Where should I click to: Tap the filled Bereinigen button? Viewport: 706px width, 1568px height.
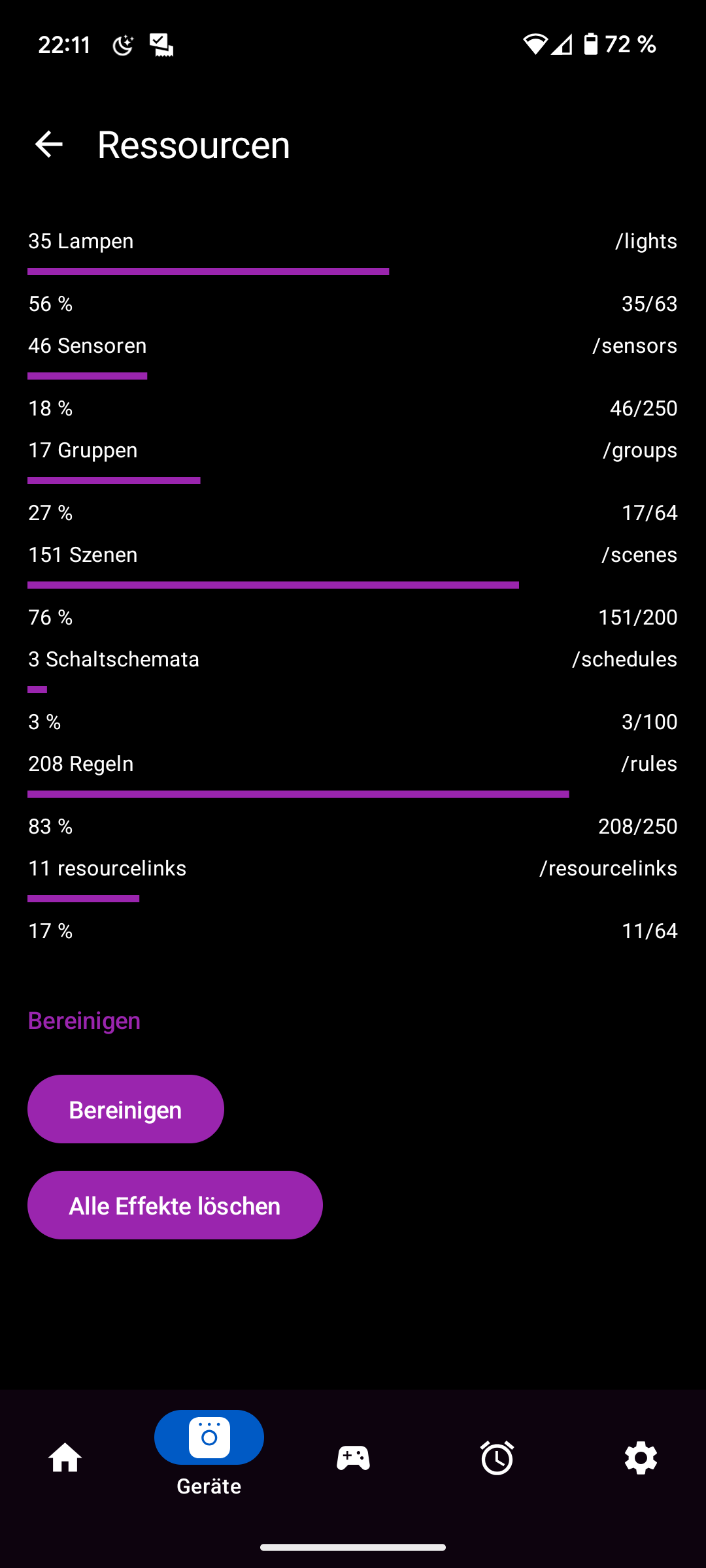[126, 1109]
